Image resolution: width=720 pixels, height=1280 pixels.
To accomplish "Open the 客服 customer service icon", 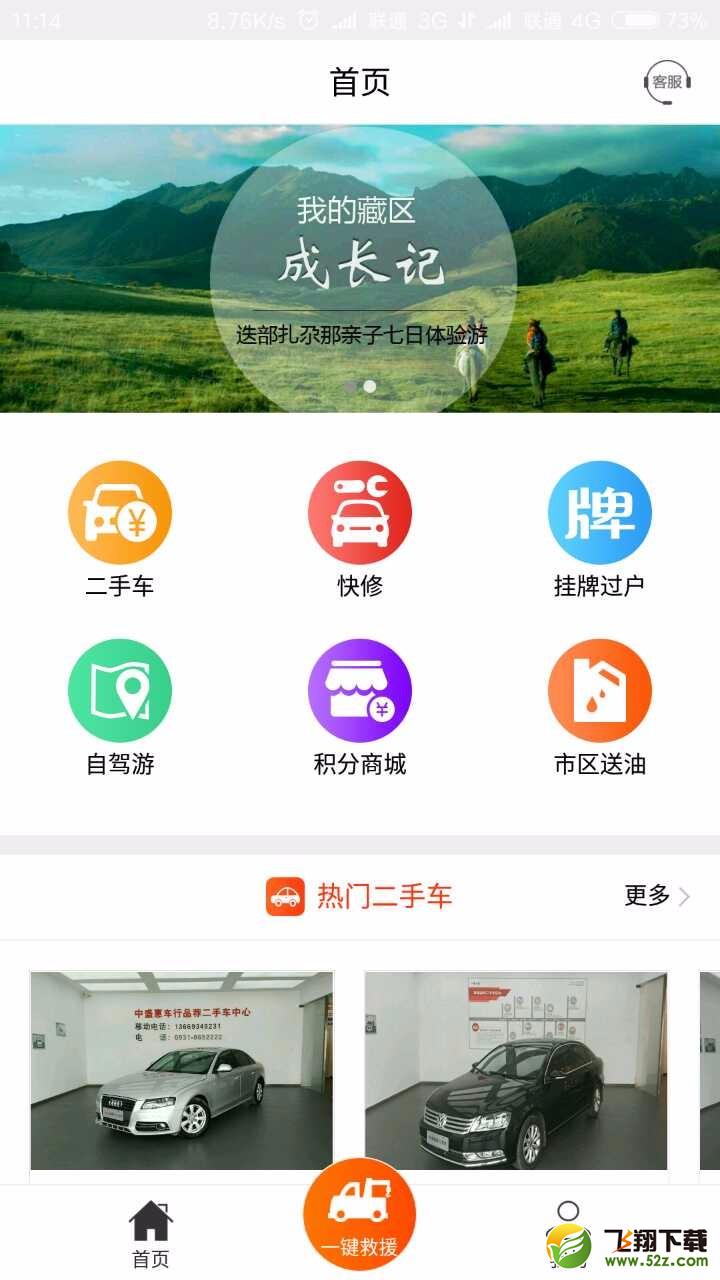I will tap(667, 82).
